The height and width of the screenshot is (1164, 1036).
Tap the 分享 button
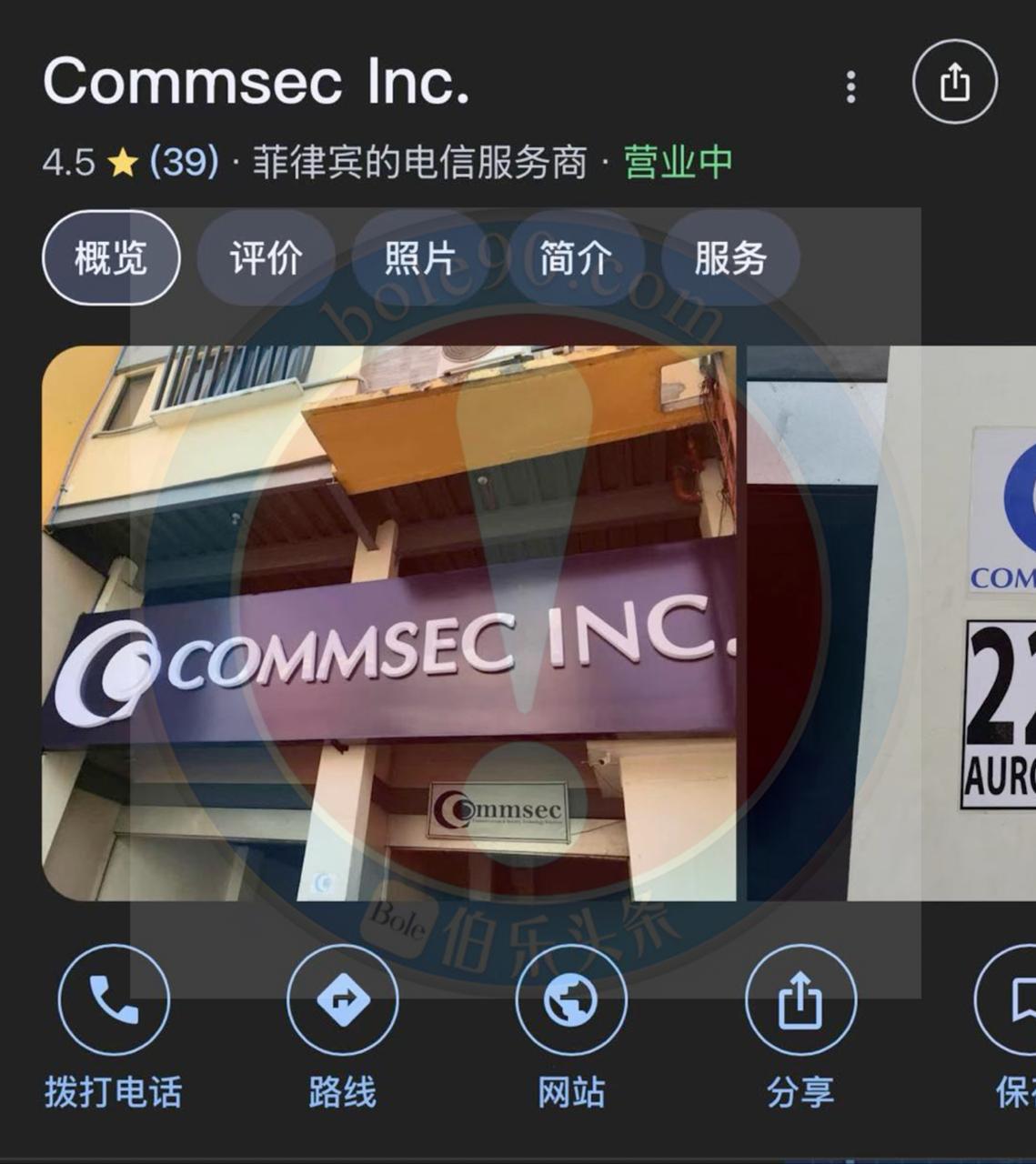coord(800,1000)
